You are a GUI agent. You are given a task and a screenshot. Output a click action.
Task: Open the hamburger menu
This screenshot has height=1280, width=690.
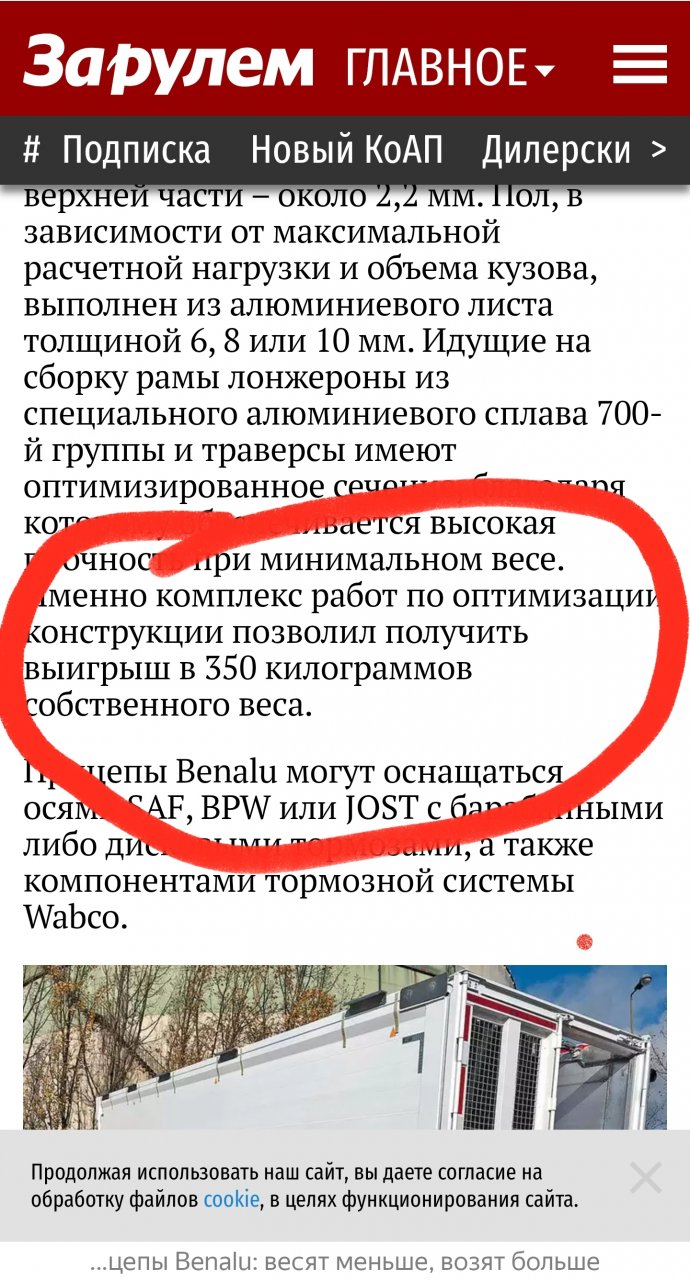point(639,65)
